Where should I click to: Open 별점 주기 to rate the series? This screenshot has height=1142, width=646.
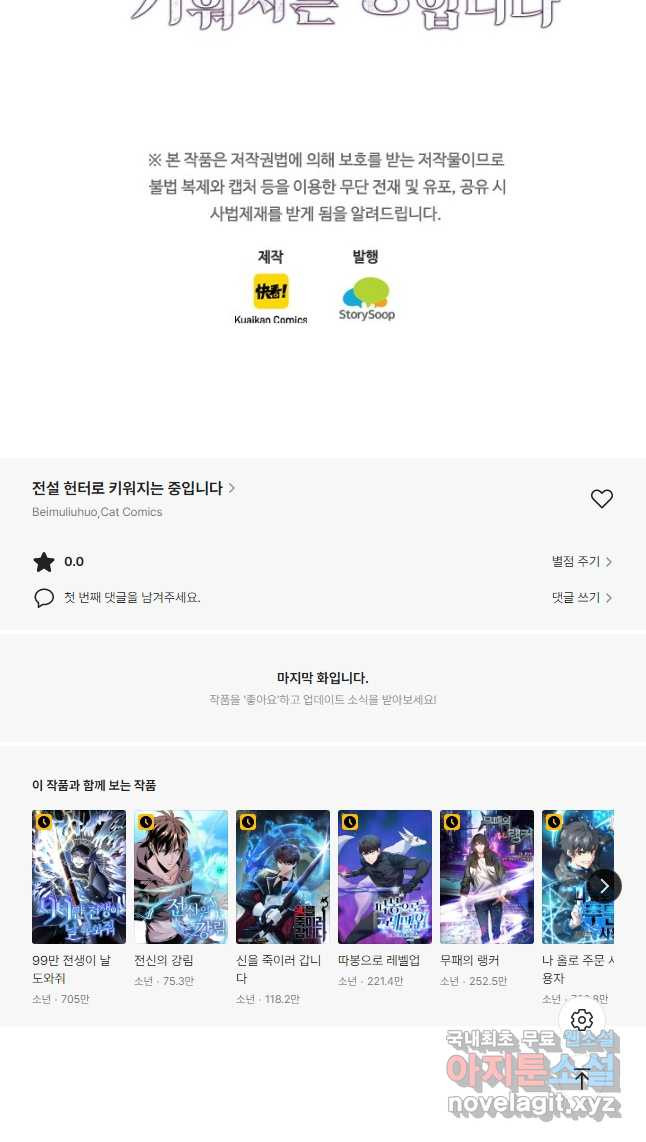581,562
